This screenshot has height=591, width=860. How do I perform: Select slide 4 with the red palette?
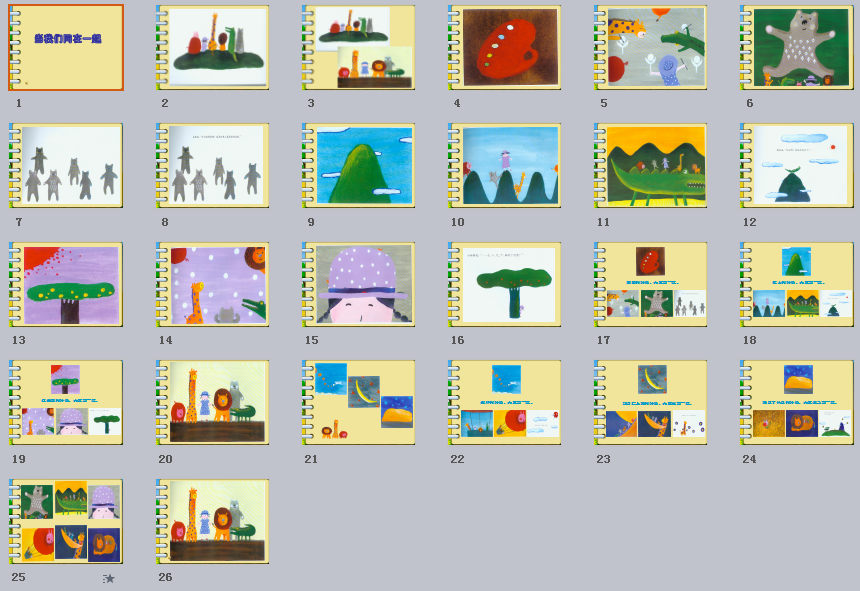(x=504, y=47)
